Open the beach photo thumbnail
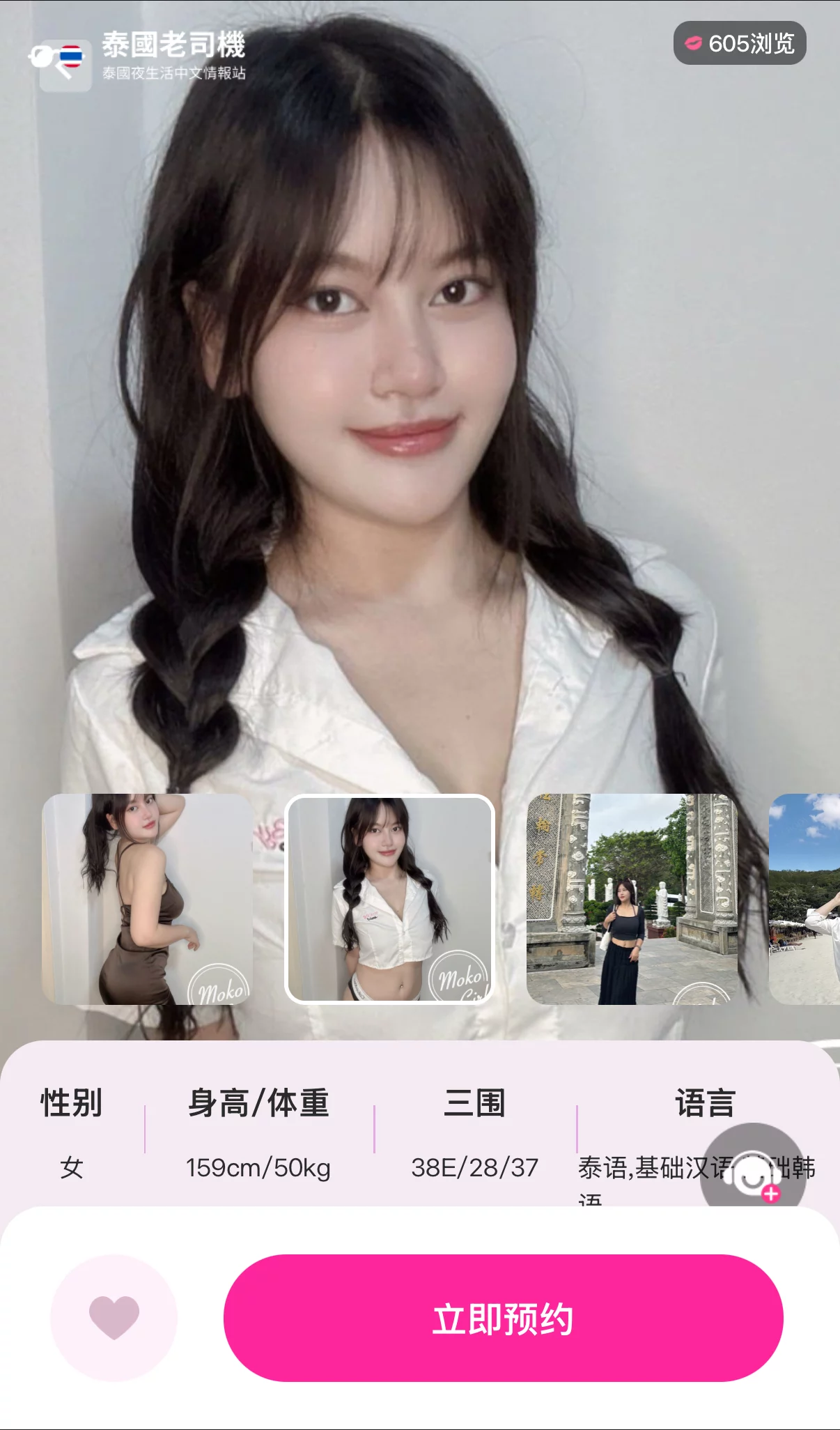 [x=804, y=899]
